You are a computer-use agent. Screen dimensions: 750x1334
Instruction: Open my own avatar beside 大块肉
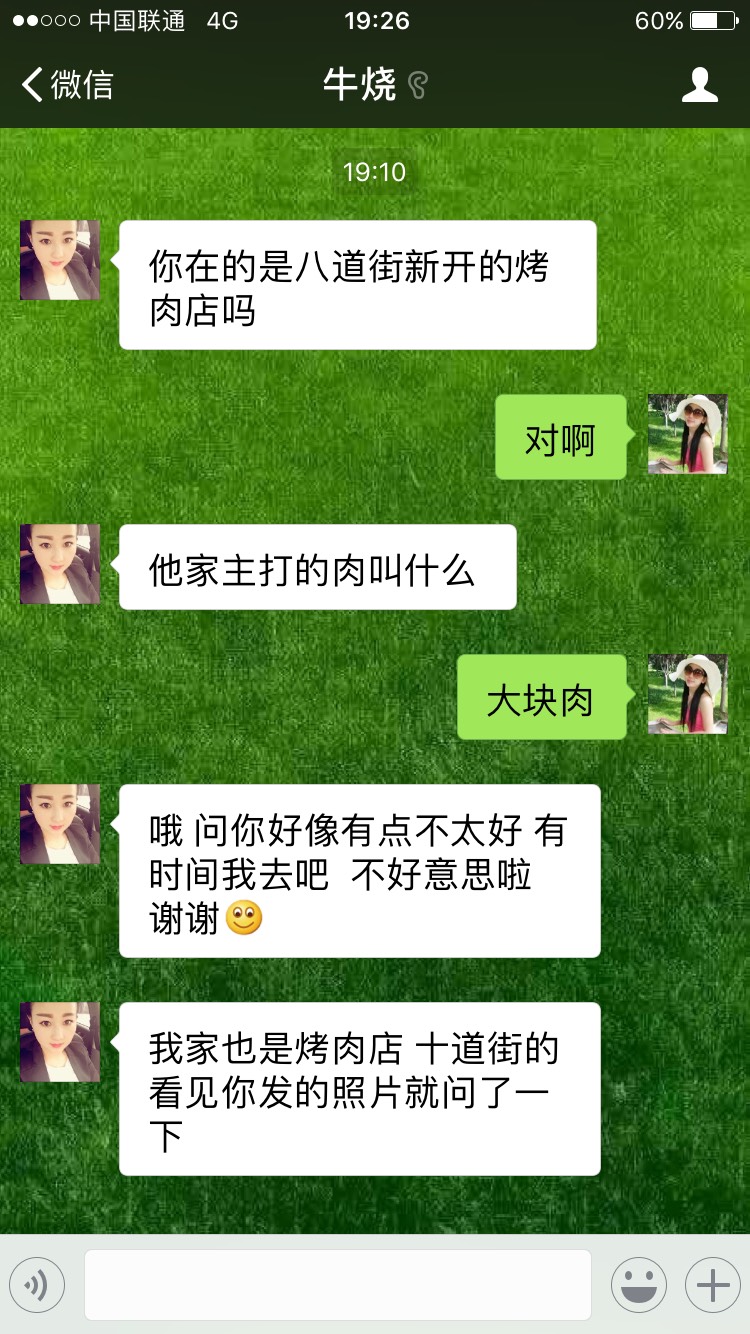[x=687, y=694]
